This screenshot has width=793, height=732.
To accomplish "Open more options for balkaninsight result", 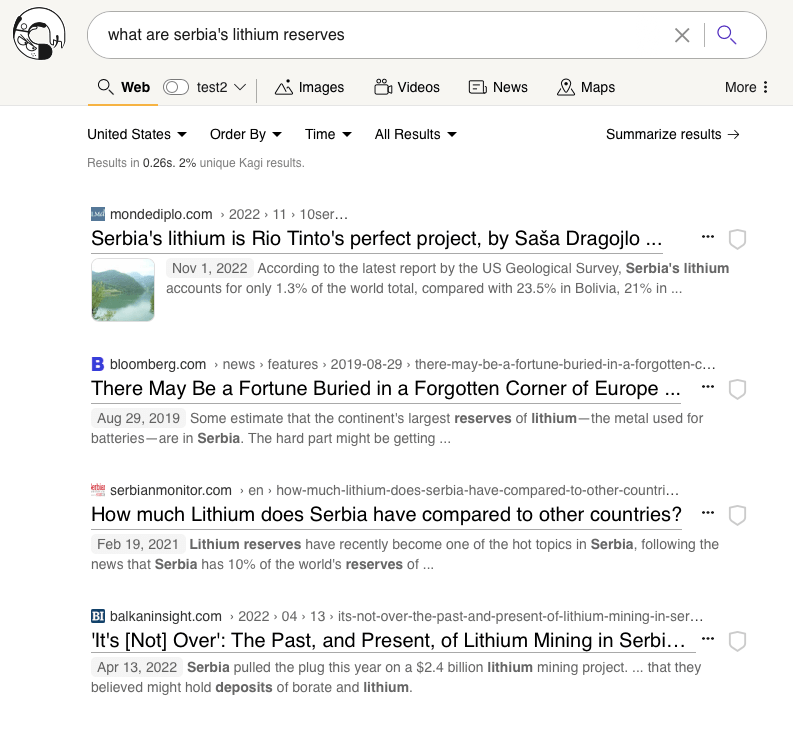I will coord(708,639).
